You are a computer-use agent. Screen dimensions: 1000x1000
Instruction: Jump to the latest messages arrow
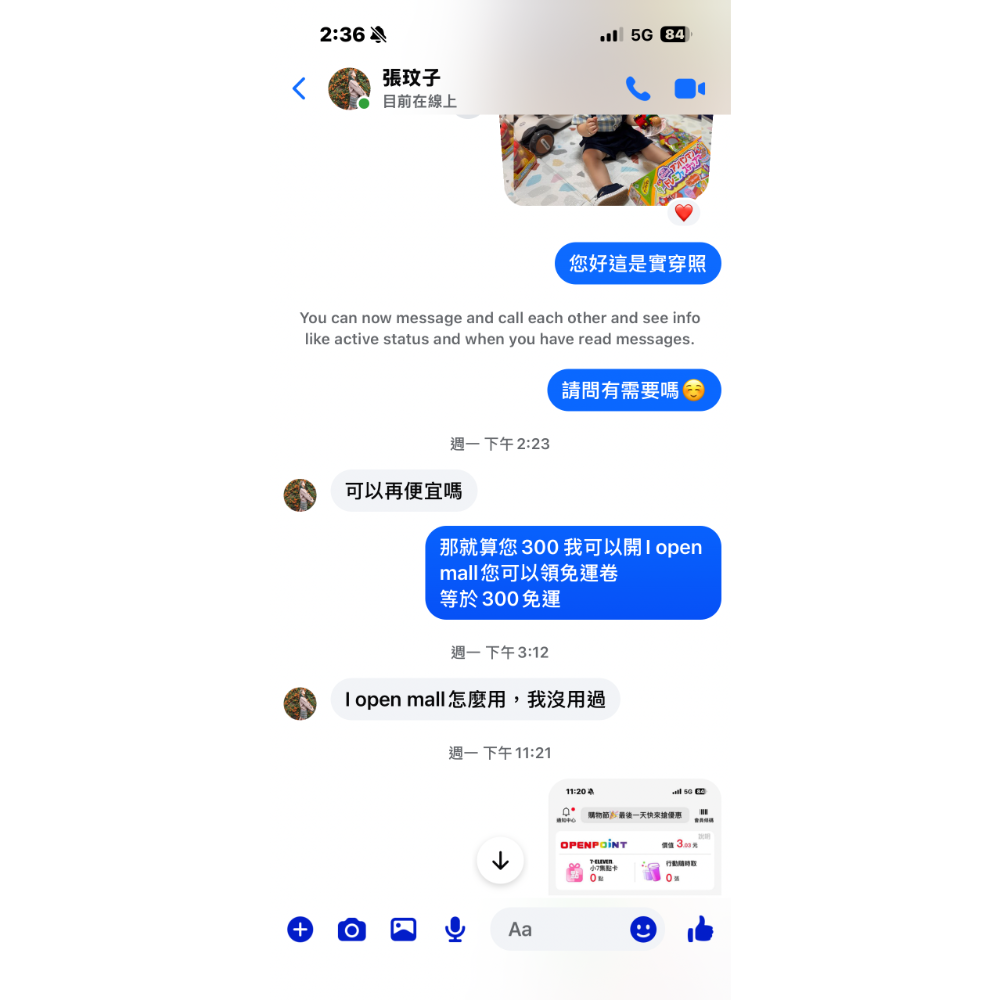point(500,860)
